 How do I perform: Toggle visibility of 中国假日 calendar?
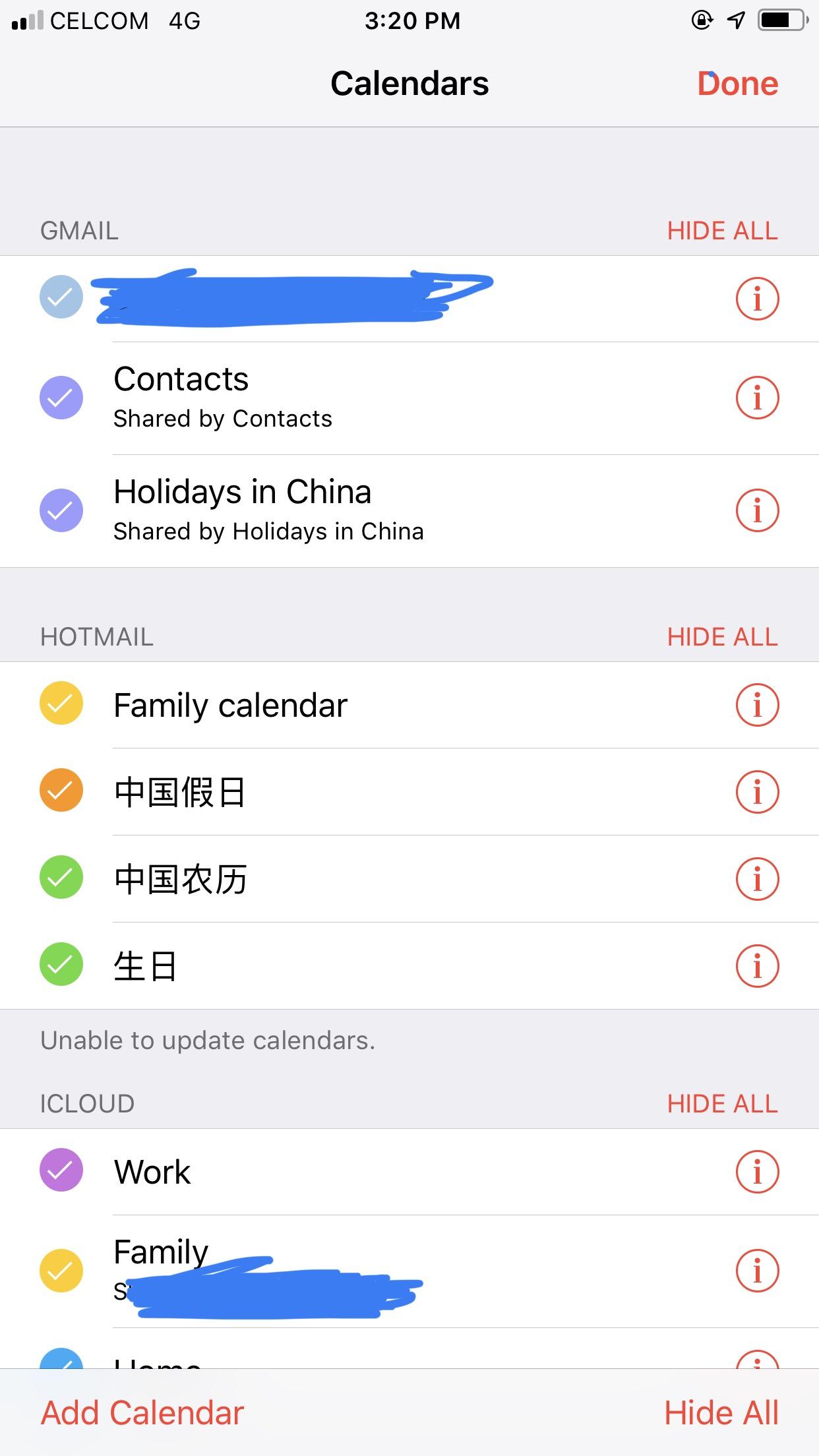(61, 791)
